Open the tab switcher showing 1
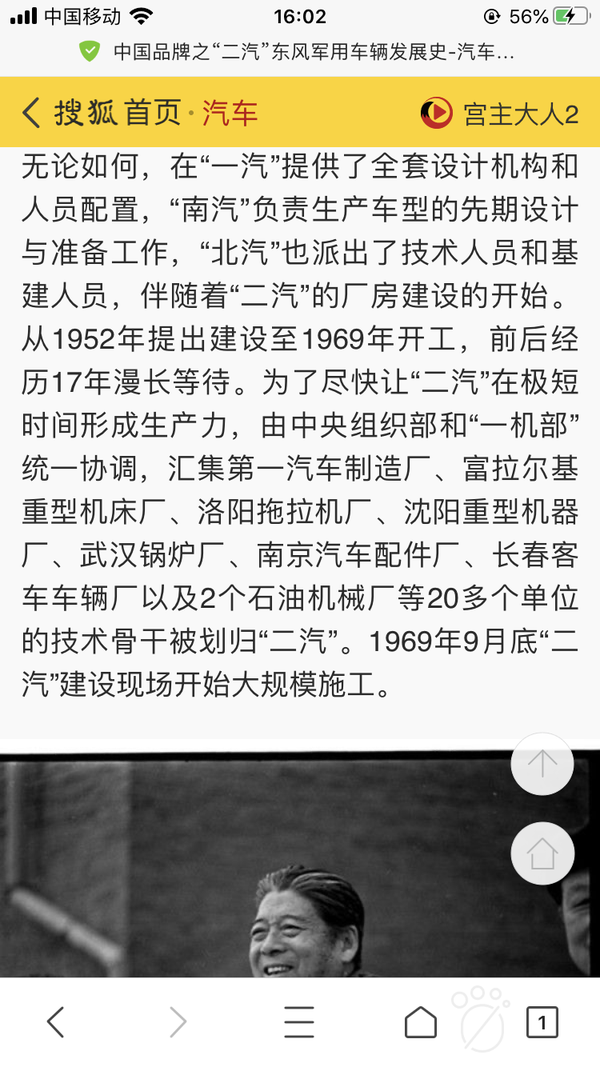The height and width of the screenshot is (1067, 600). point(542,1021)
